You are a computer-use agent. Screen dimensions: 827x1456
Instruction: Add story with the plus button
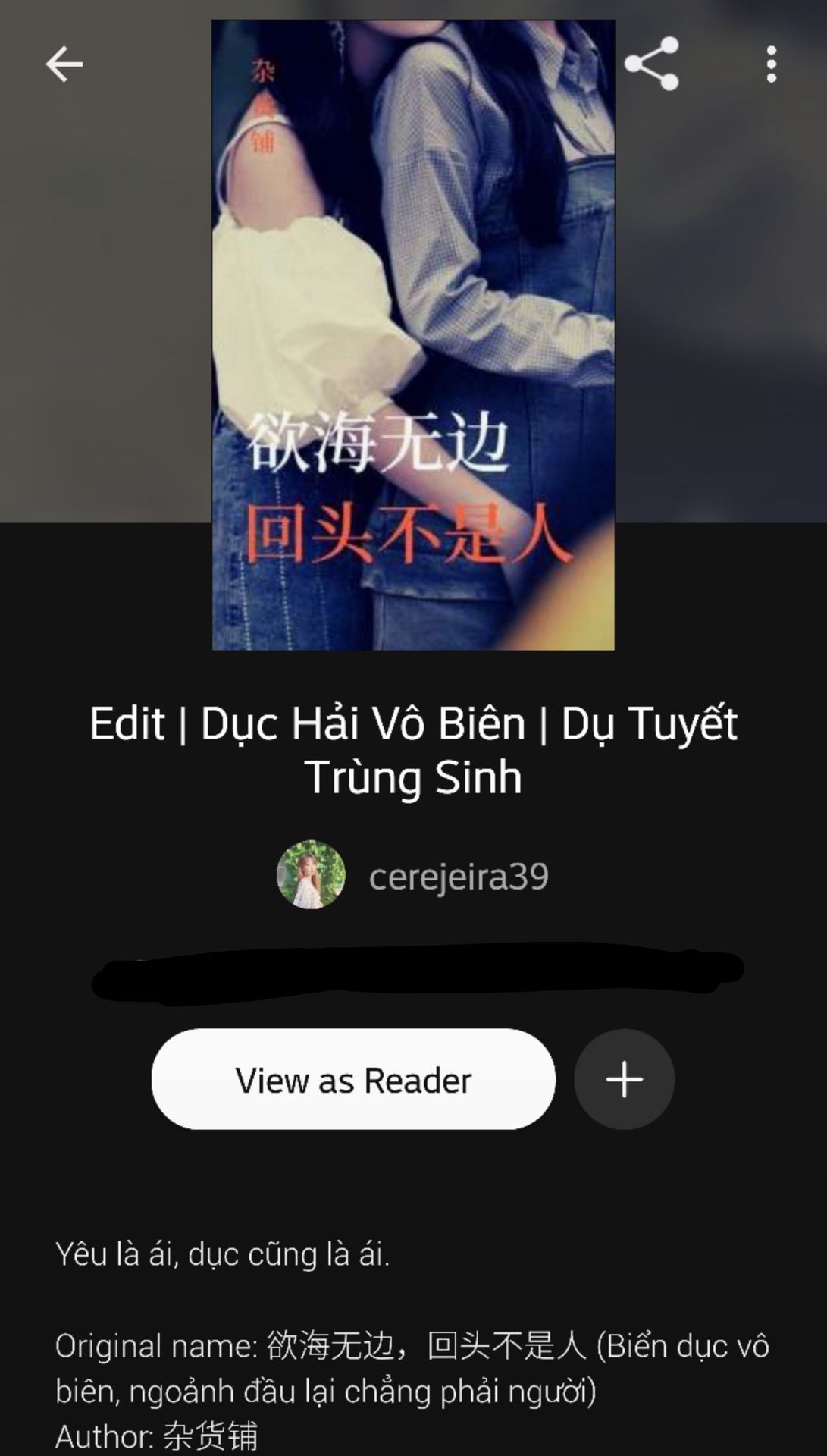click(x=624, y=1079)
